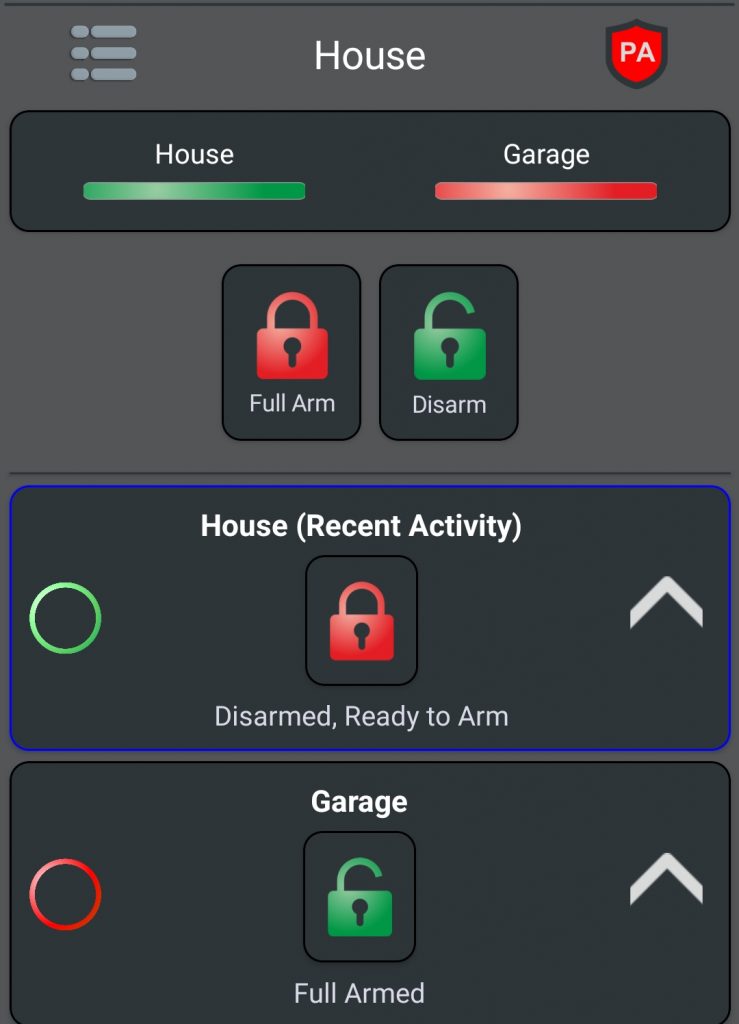Tap the Full Arm button

pyautogui.click(x=291, y=353)
